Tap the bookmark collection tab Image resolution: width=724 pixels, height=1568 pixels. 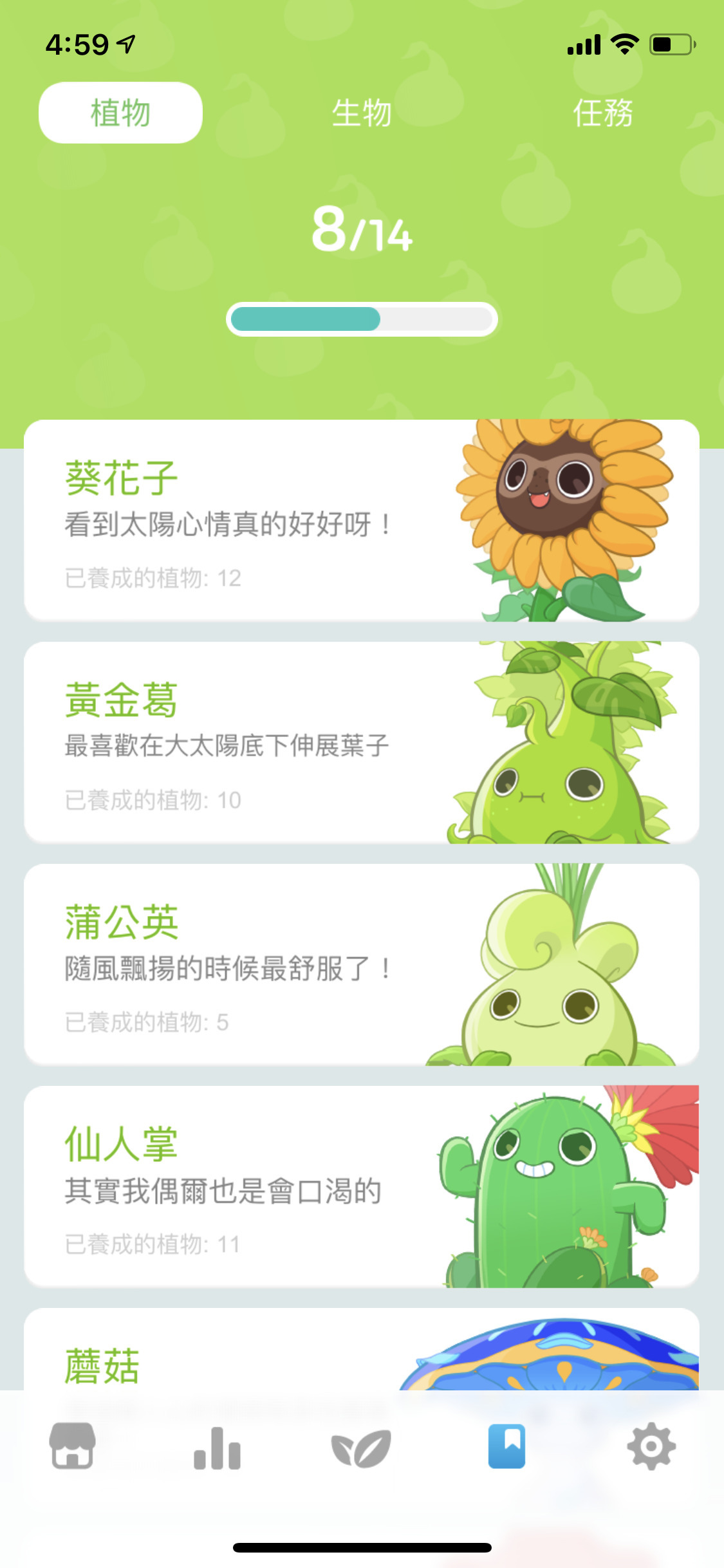506,1447
